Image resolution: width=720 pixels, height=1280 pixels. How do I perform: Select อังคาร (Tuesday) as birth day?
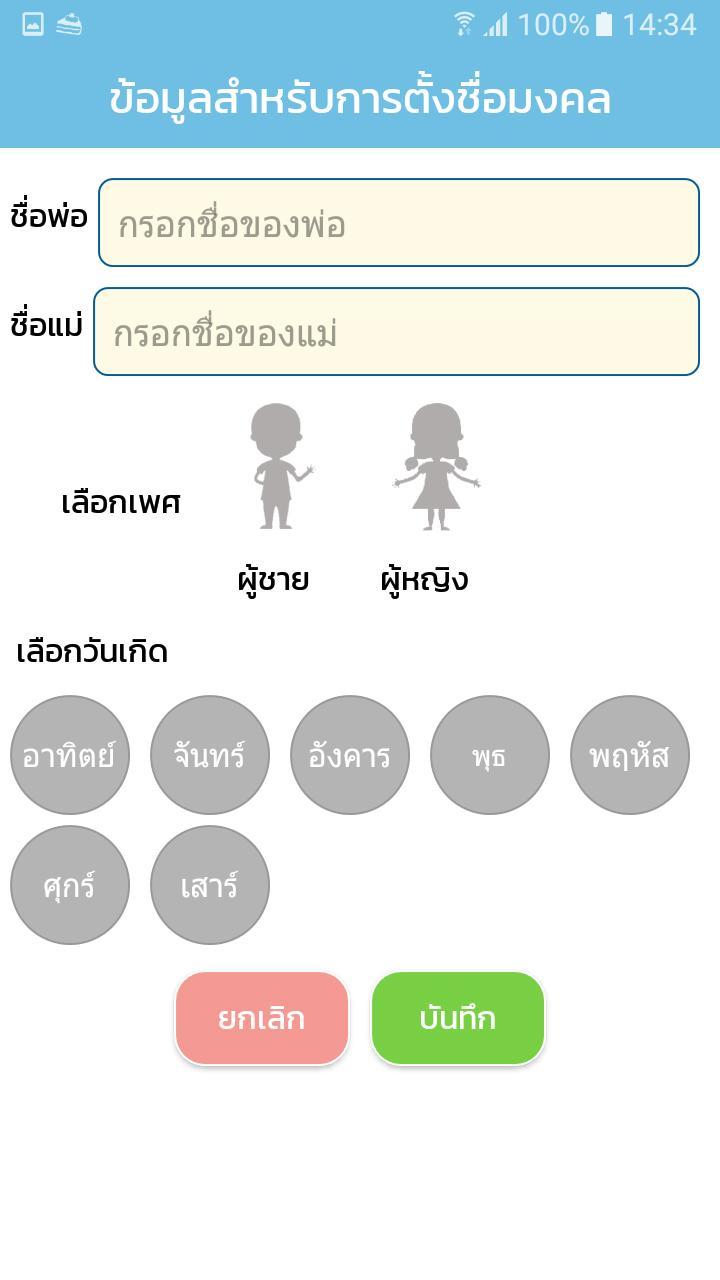[x=350, y=753]
